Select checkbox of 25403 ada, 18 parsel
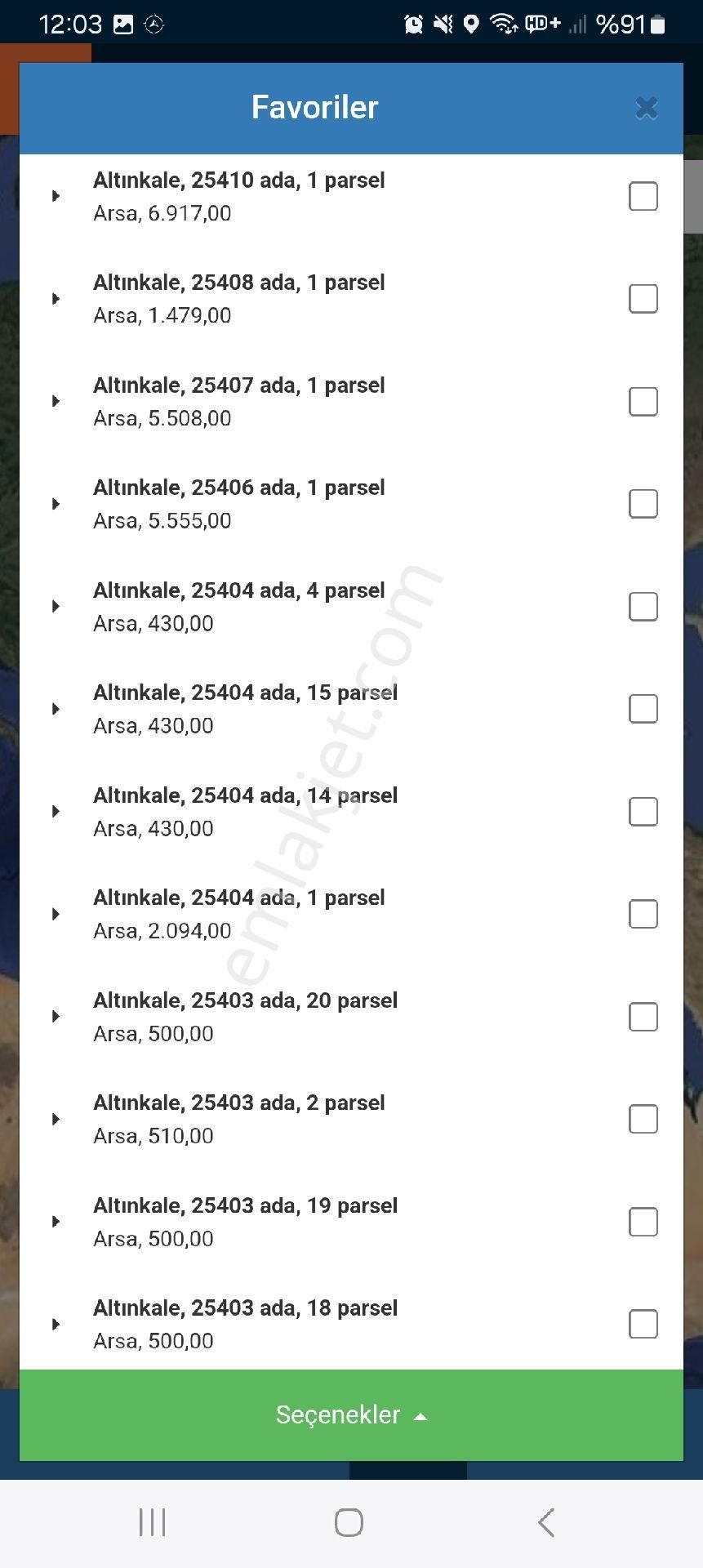Image resolution: width=703 pixels, height=1568 pixels. click(643, 1323)
